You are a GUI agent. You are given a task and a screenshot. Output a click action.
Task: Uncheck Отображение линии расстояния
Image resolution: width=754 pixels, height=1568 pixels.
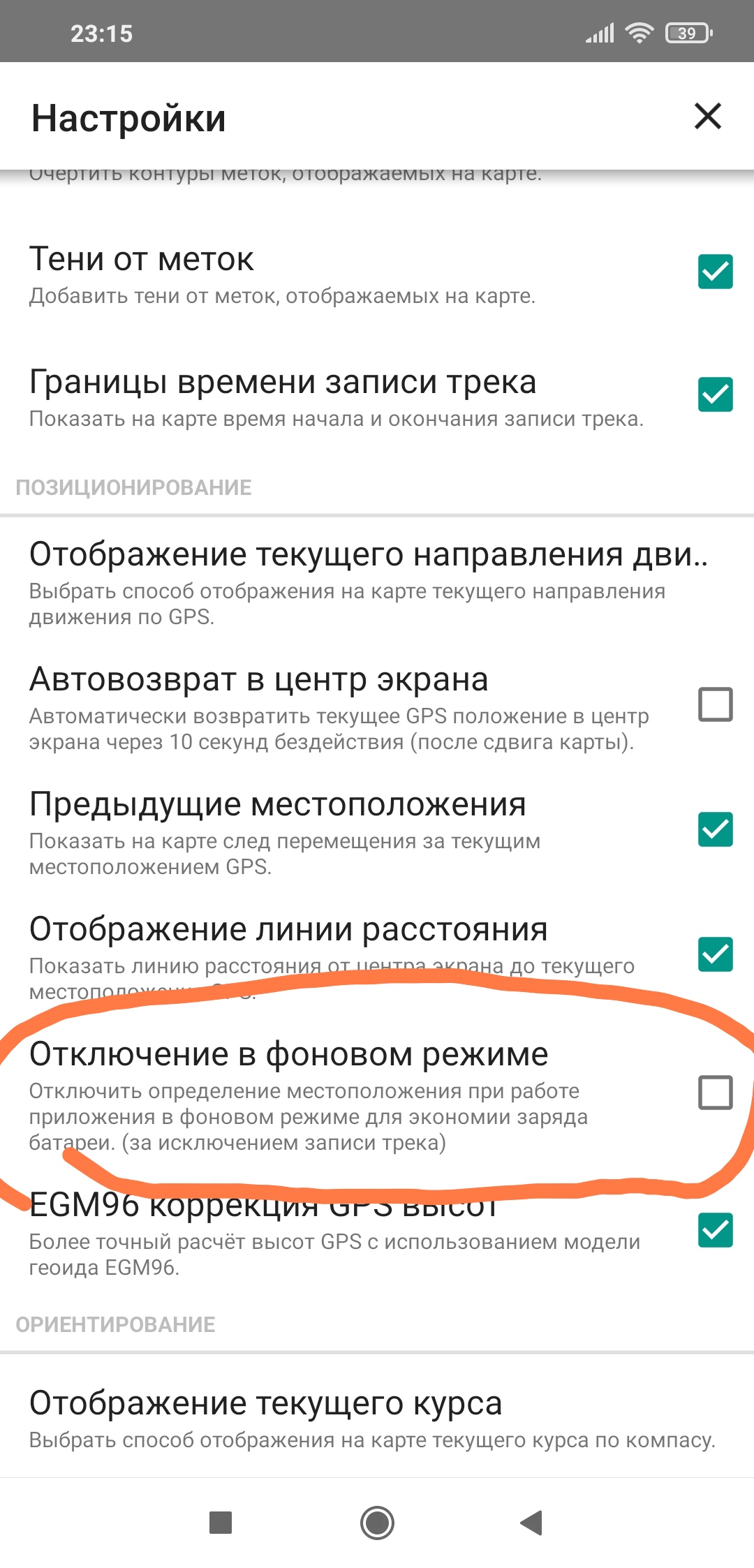715,954
